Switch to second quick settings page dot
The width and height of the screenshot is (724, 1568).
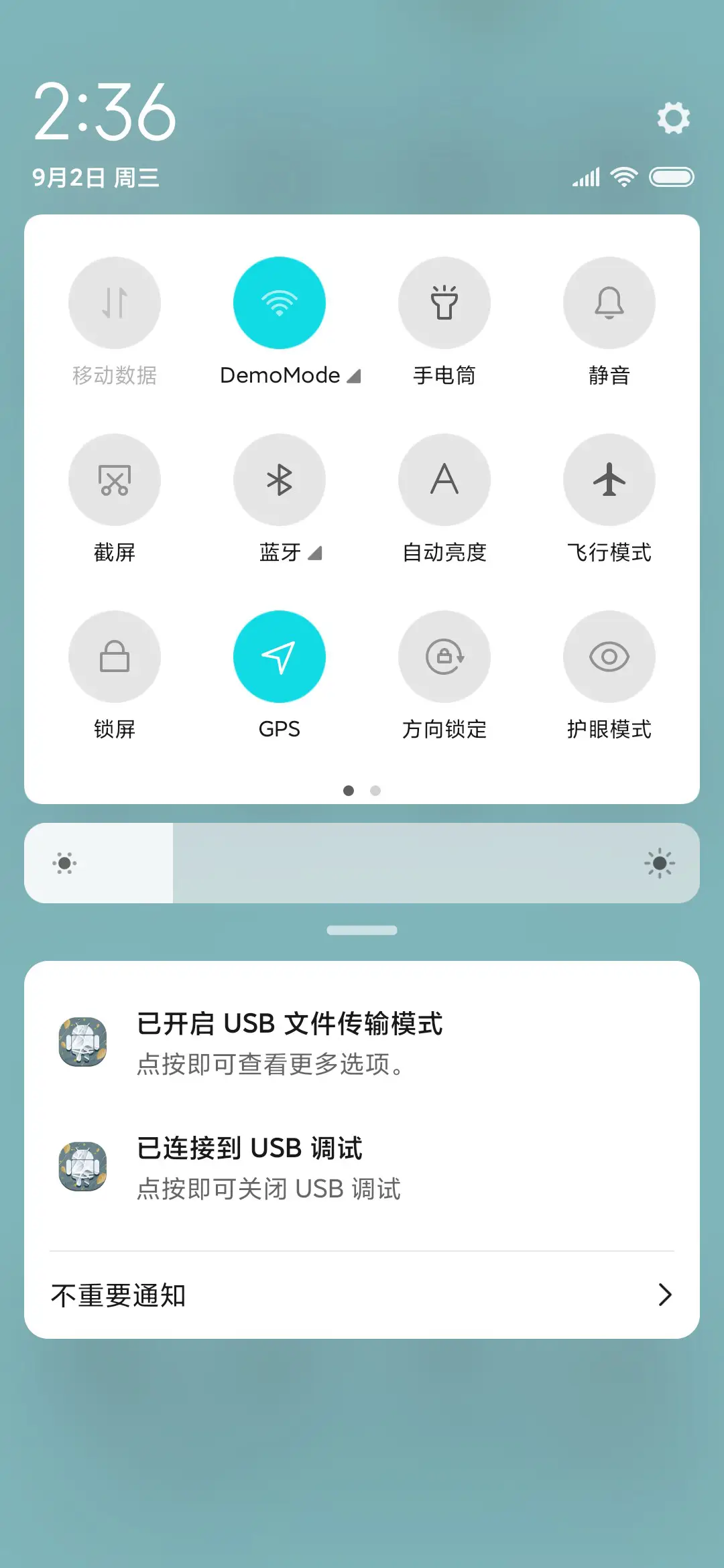[376, 791]
